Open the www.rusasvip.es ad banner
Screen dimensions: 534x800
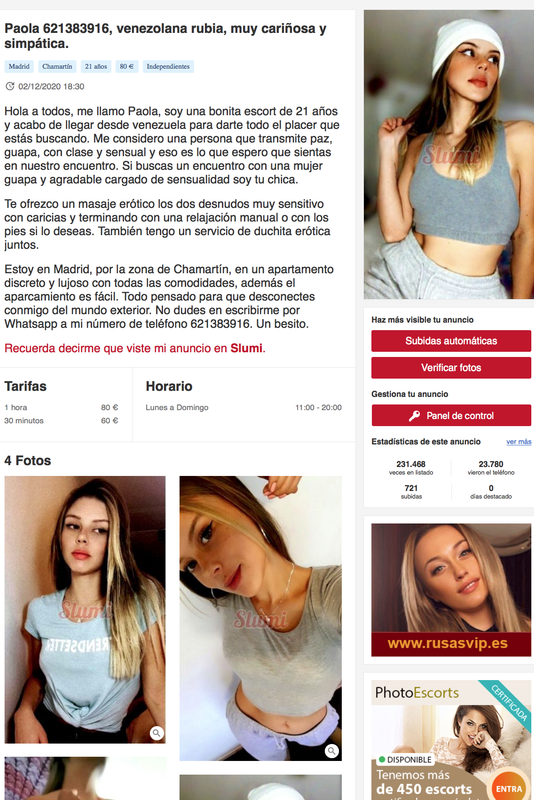click(x=451, y=590)
